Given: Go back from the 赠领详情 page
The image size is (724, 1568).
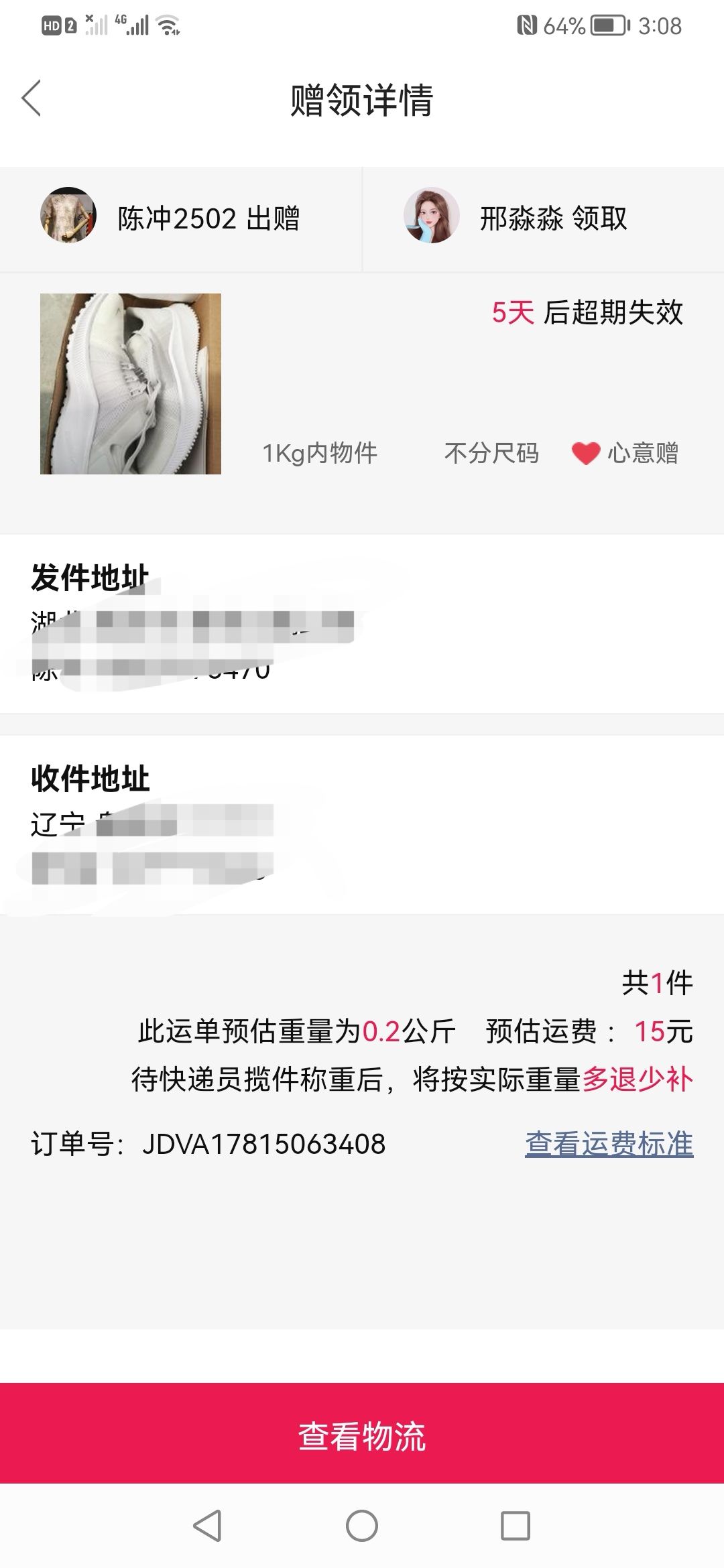Looking at the screenshot, I should [32, 99].
